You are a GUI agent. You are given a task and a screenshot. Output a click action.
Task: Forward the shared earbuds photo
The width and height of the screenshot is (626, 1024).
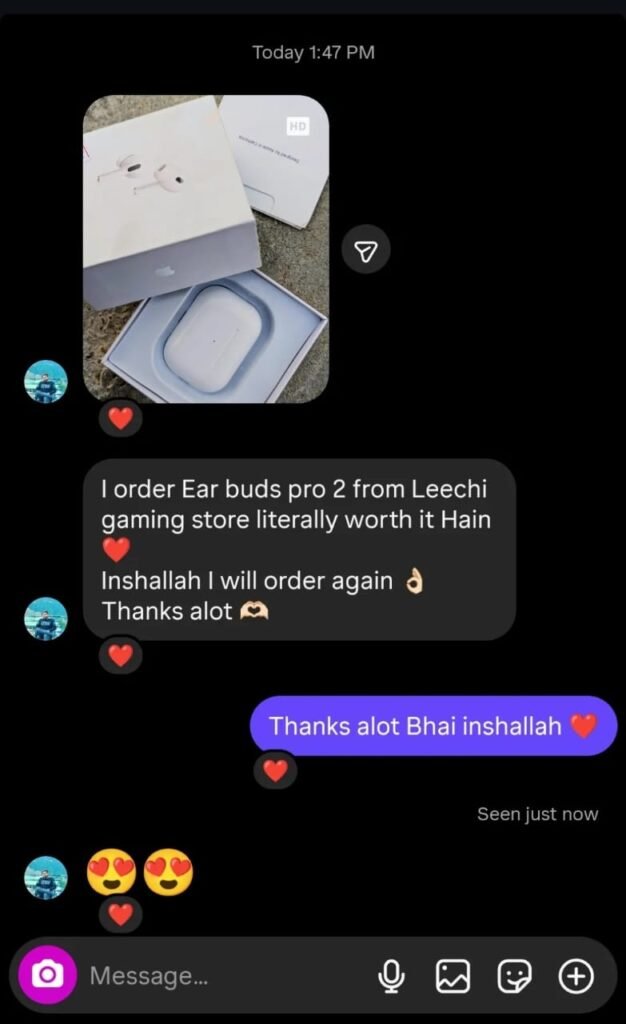(x=366, y=250)
